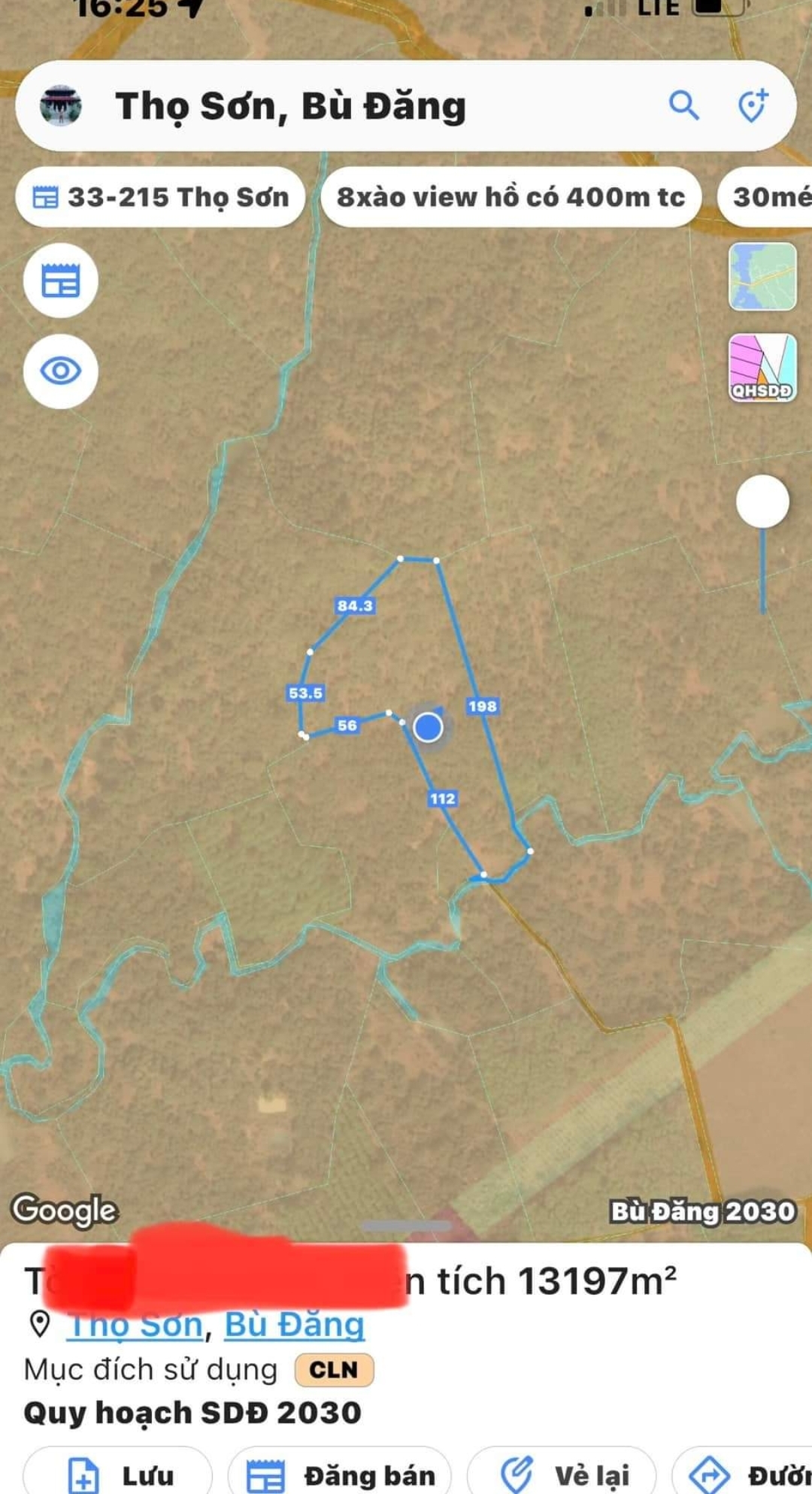Open the Thọ Sơn link

(x=137, y=1324)
